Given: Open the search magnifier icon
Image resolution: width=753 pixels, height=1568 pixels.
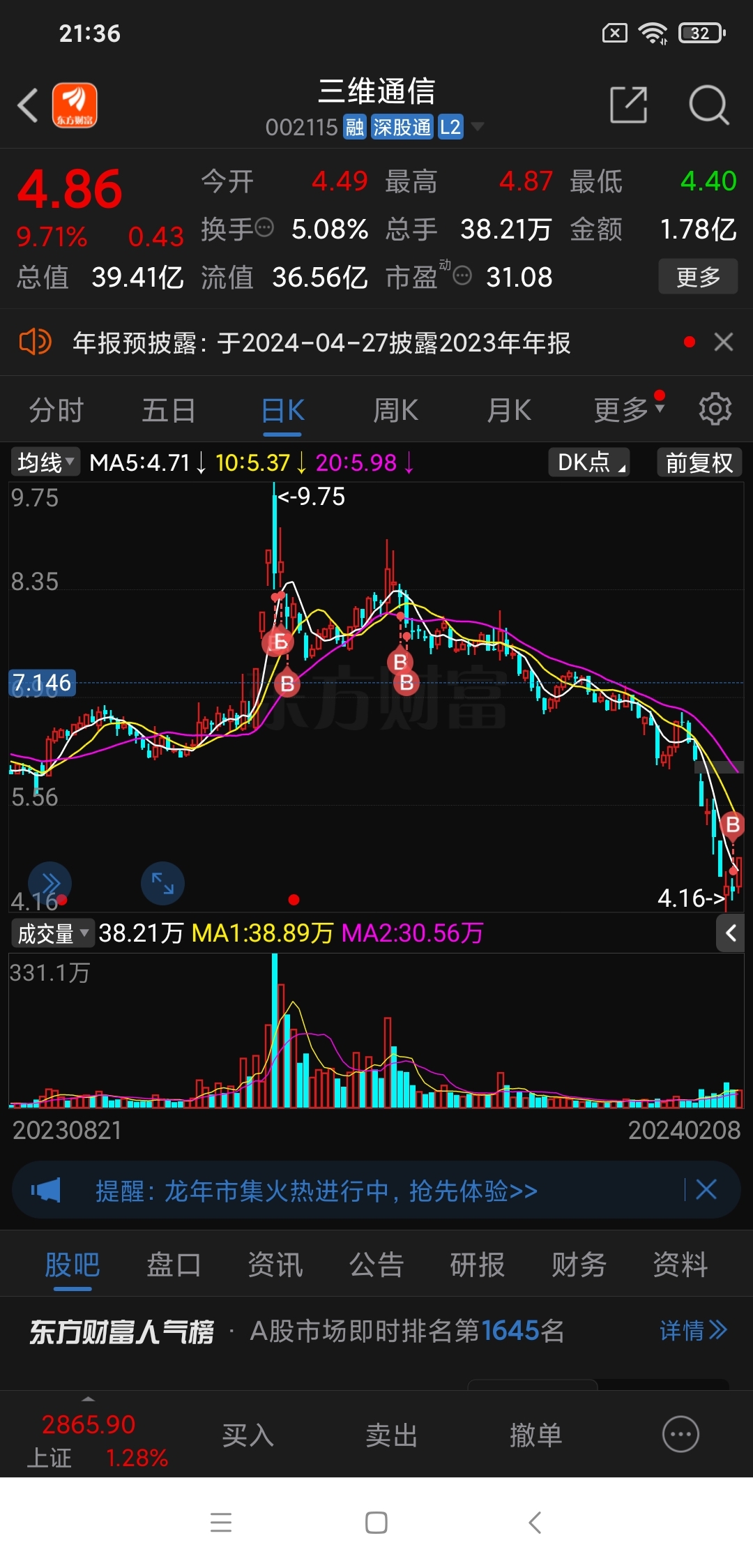Looking at the screenshot, I should pos(708,105).
